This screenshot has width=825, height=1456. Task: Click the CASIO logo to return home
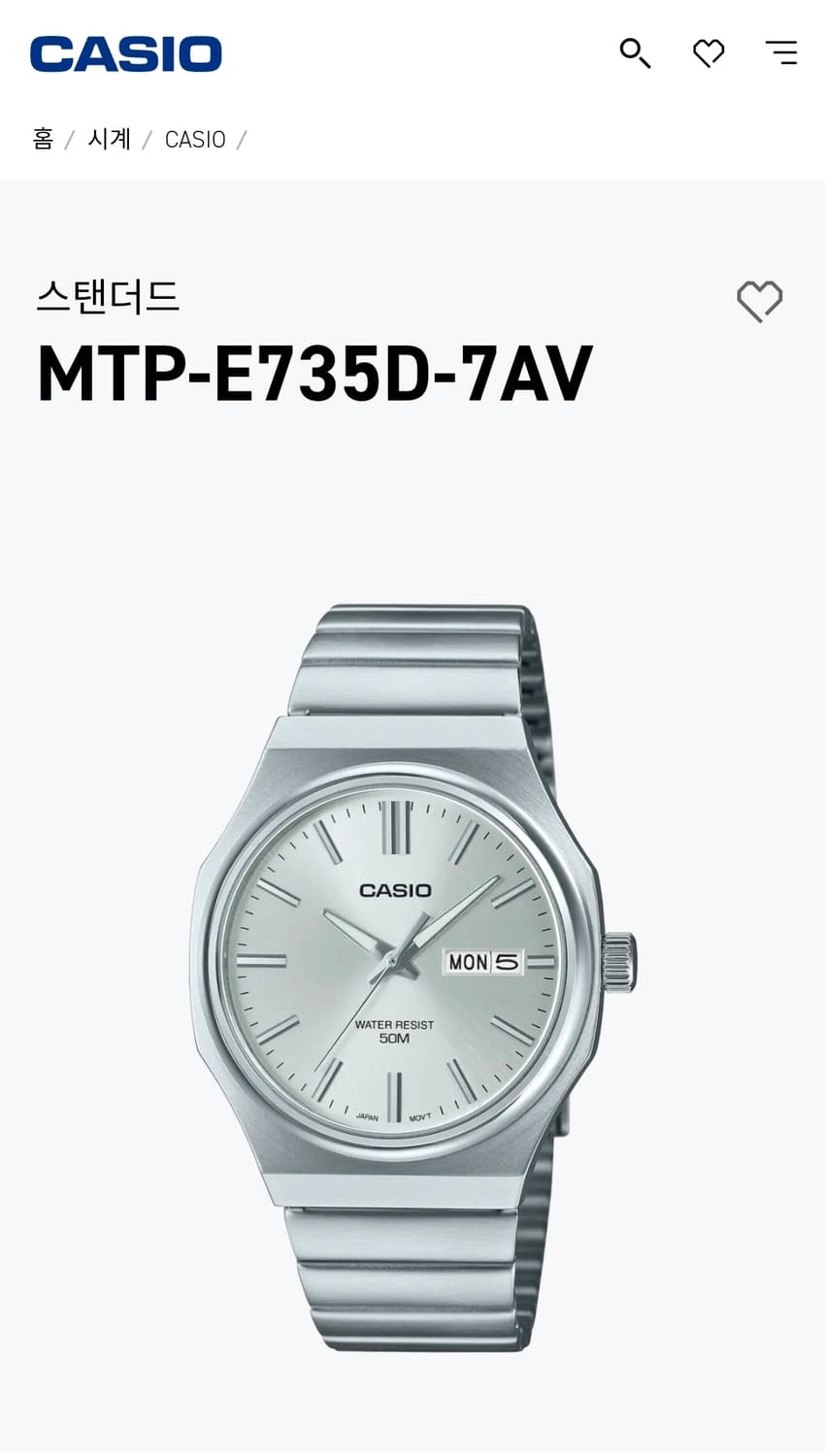click(125, 53)
